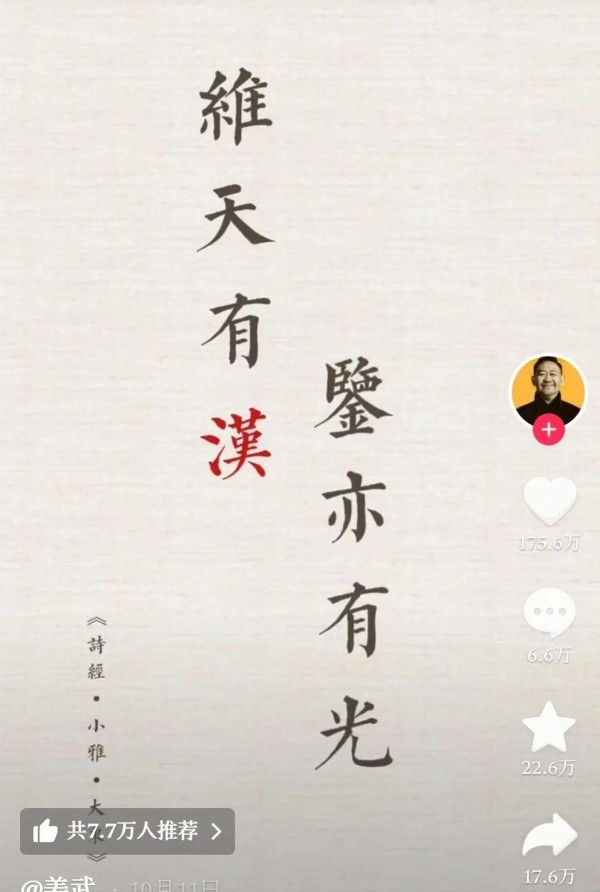
Task: Like this video with the heart
Action: 549,499
